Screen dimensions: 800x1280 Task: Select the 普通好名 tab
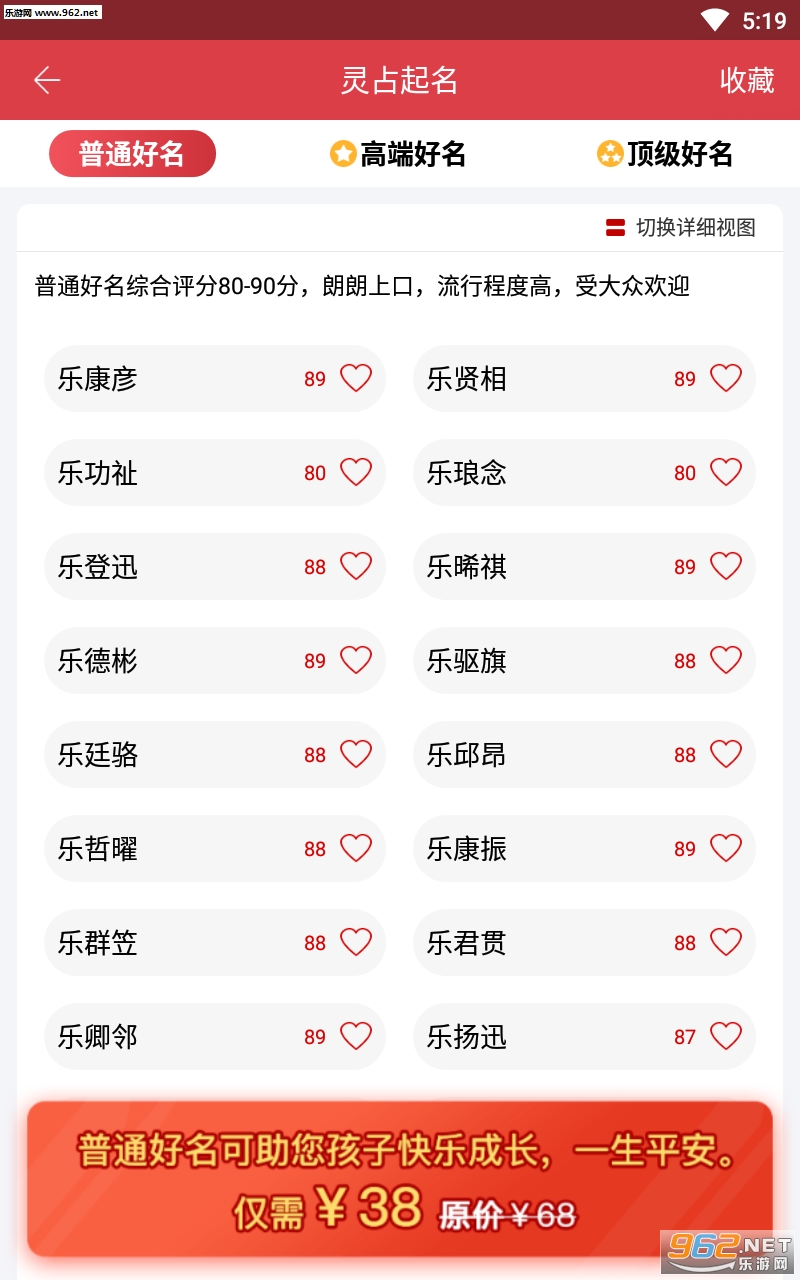[x=132, y=154]
